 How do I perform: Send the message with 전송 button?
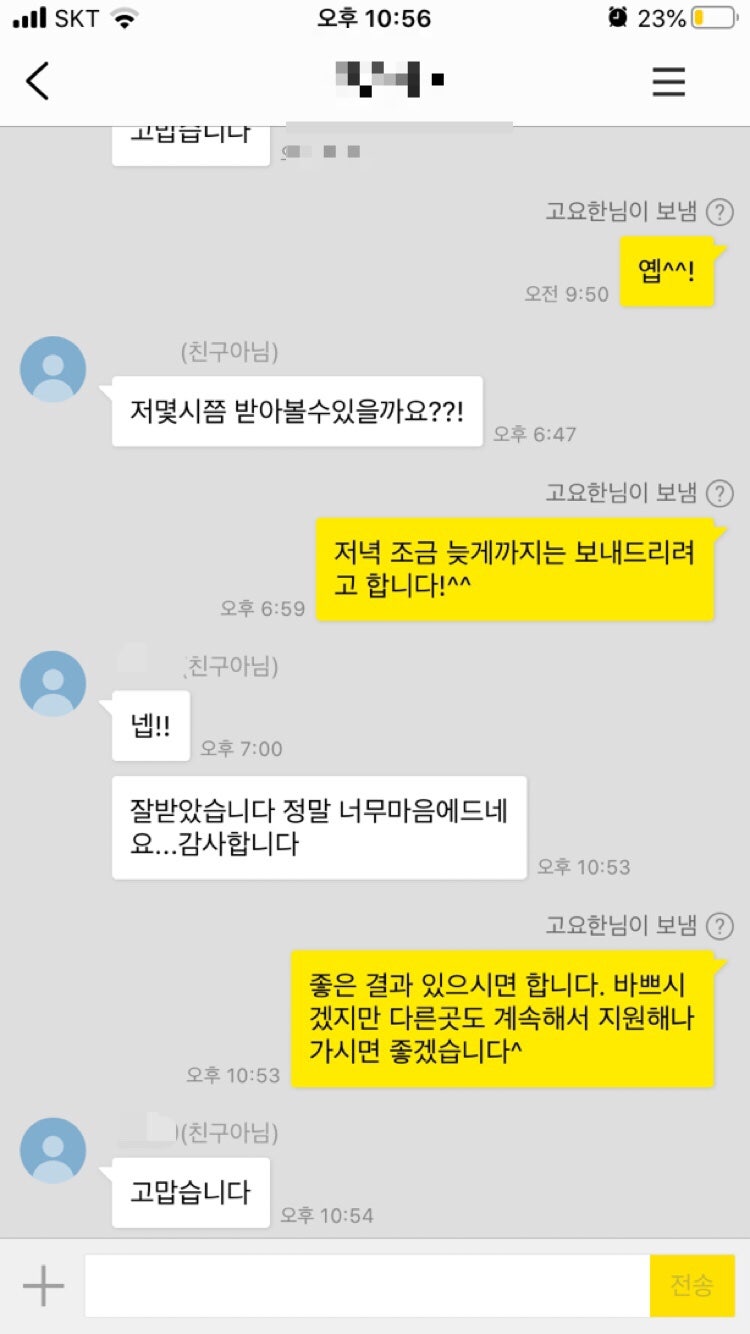coord(692,1286)
